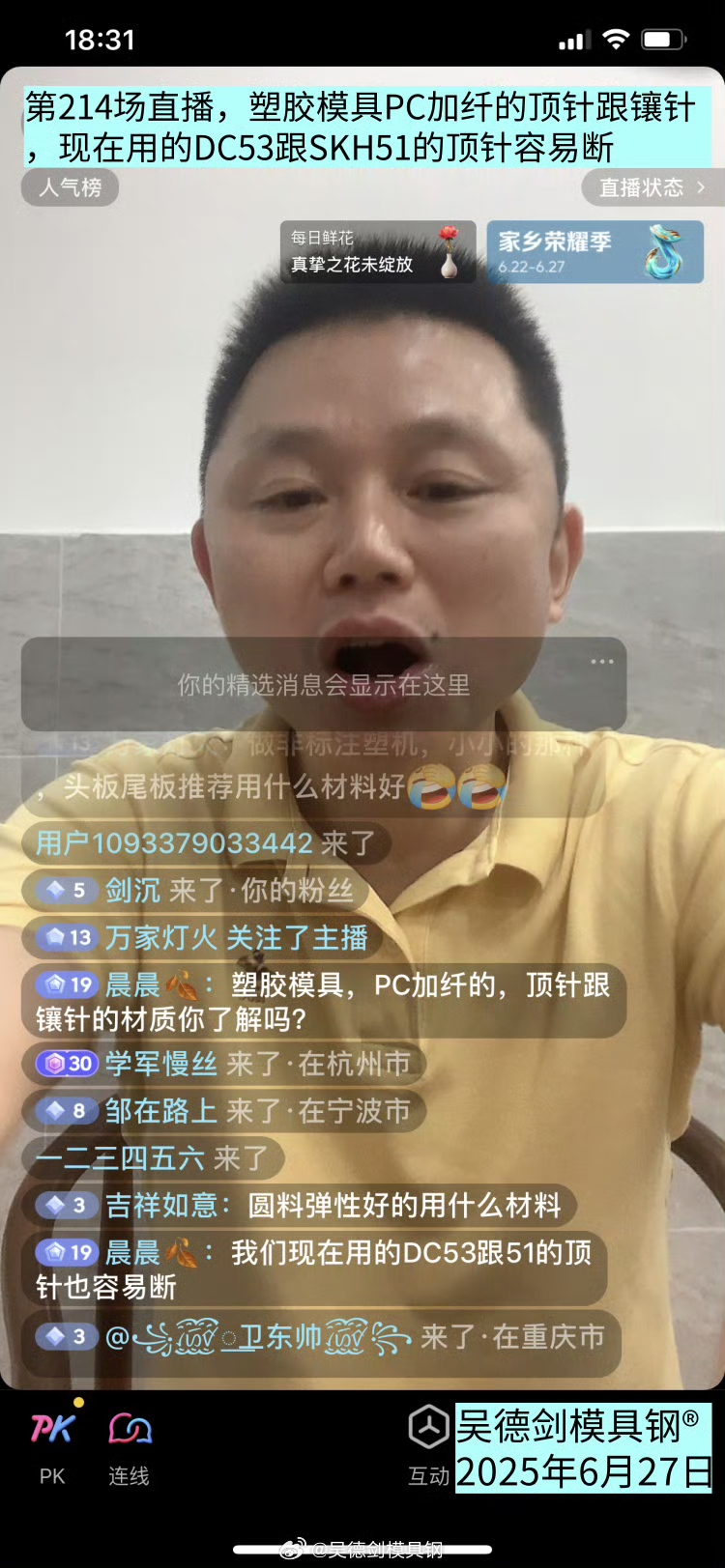Tap 吉祥如意's comment about 圆料弹性

click(298, 1205)
